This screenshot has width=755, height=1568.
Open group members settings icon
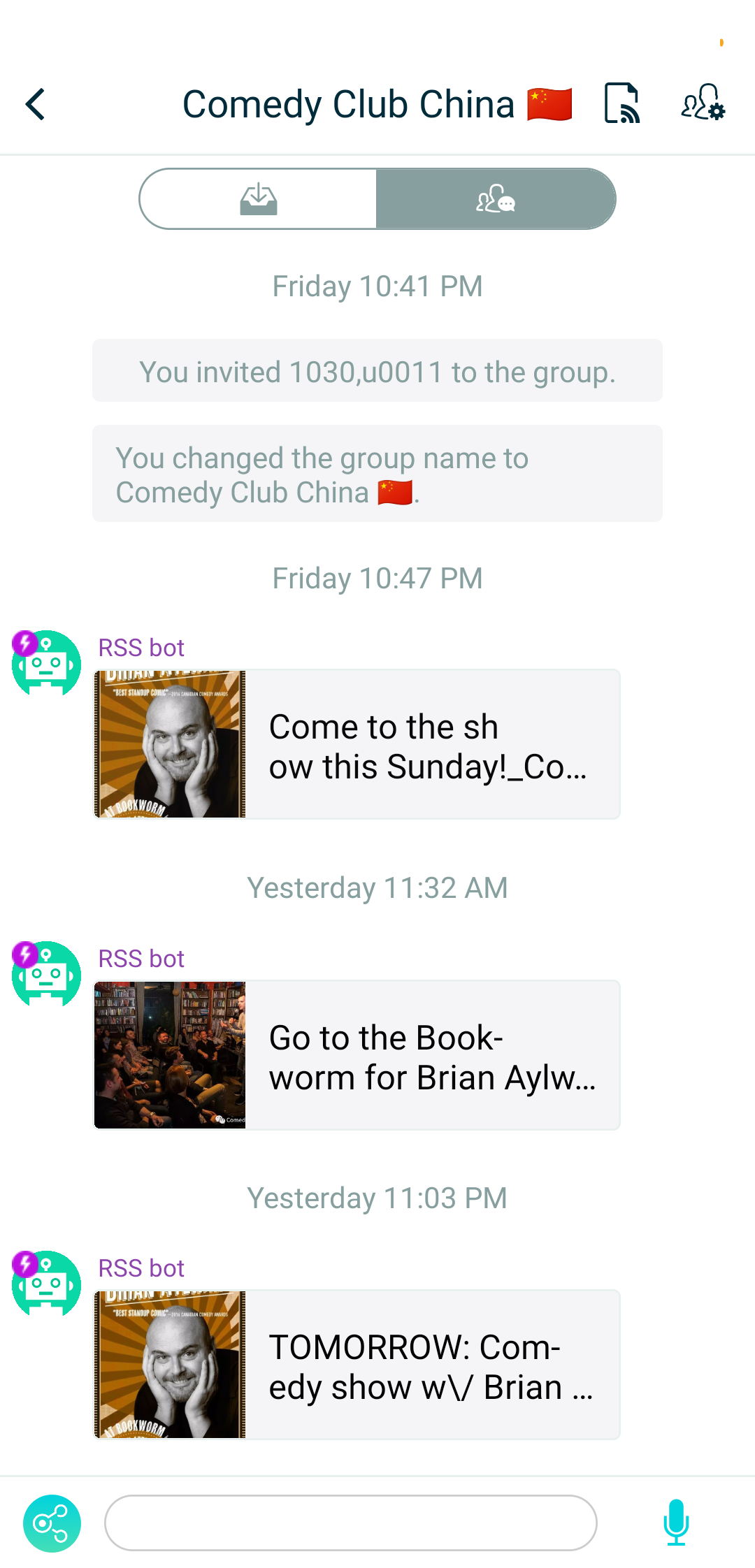pyautogui.click(x=703, y=103)
